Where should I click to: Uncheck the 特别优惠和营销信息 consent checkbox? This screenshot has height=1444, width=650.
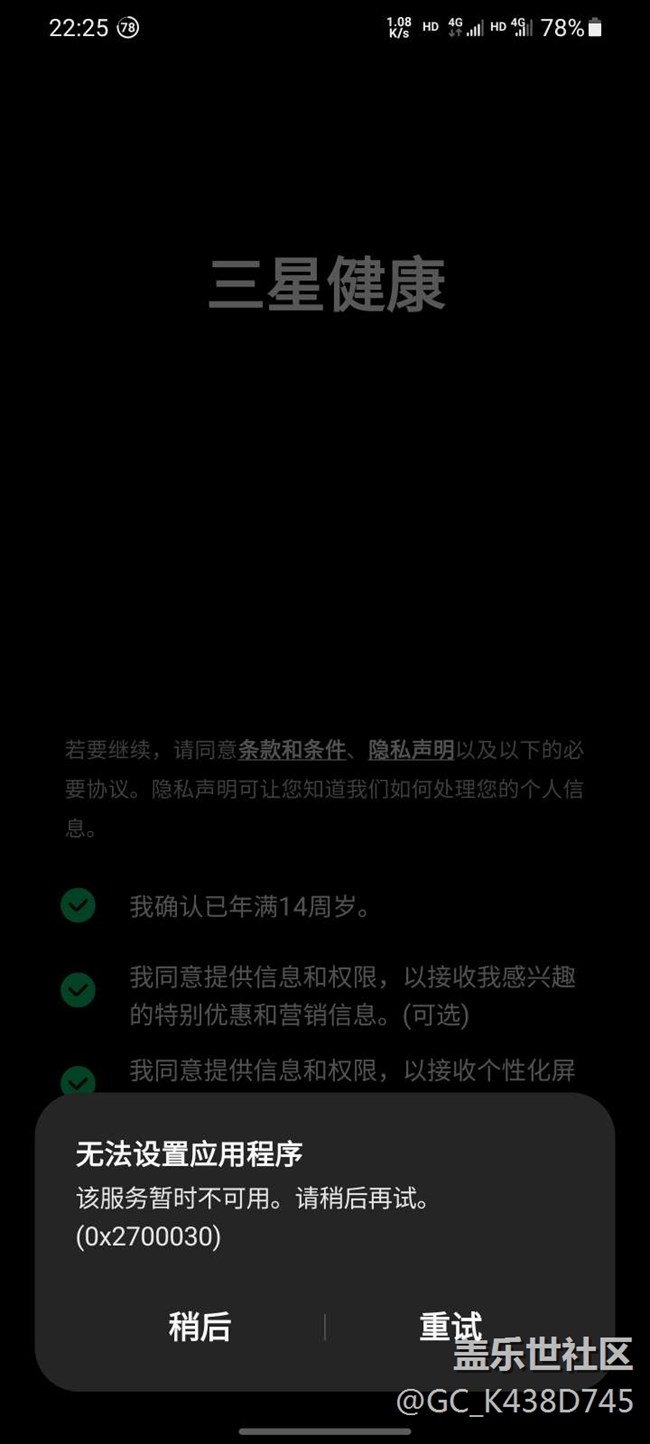(x=78, y=990)
